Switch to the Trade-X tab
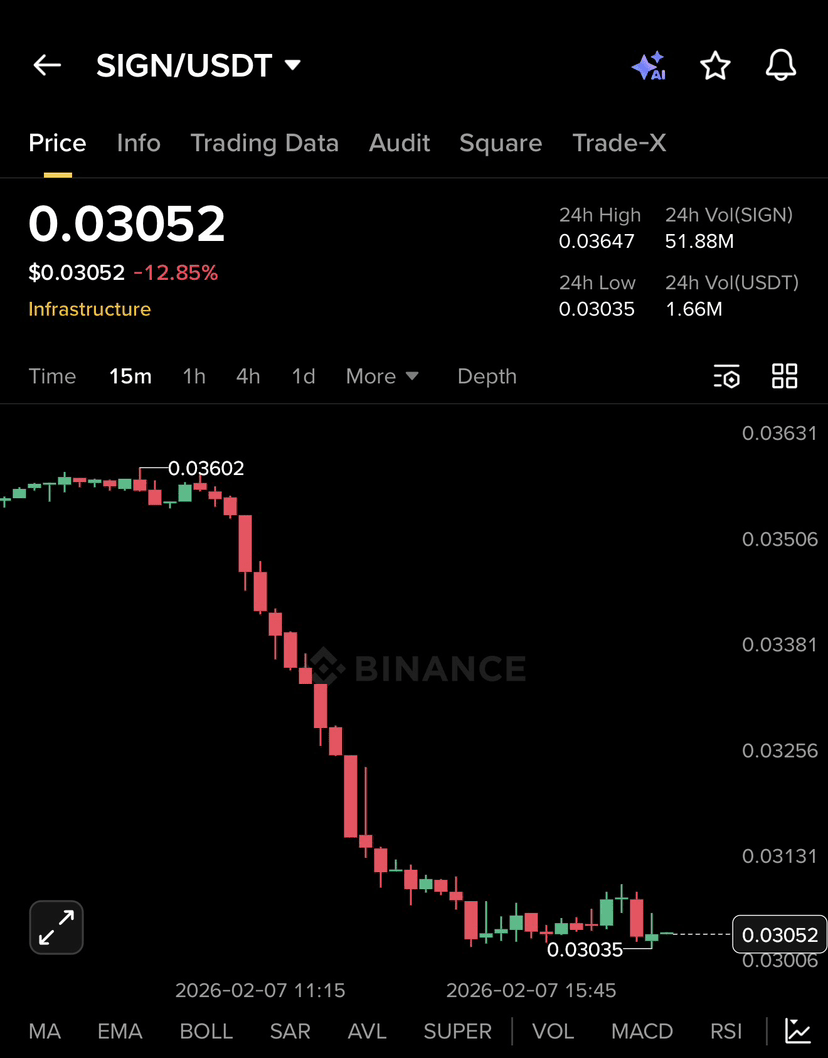Screen dimensions: 828x1058 pyautogui.click(x=619, y=143)
